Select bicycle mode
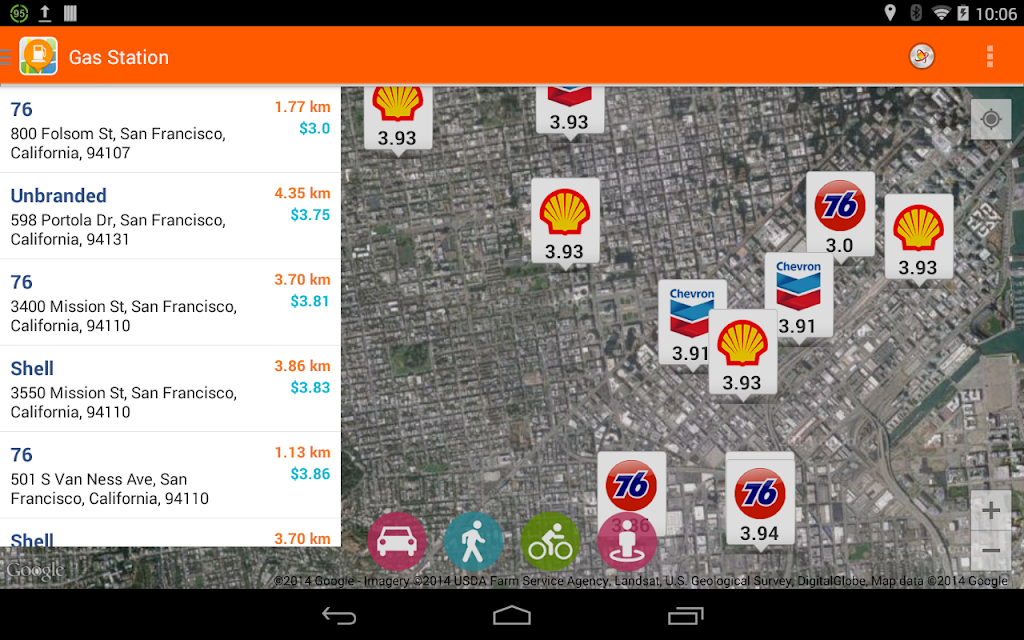Image resolution: width=1024 pixels, height=640 pixels. pyautogui.click(x=550, y=543)
